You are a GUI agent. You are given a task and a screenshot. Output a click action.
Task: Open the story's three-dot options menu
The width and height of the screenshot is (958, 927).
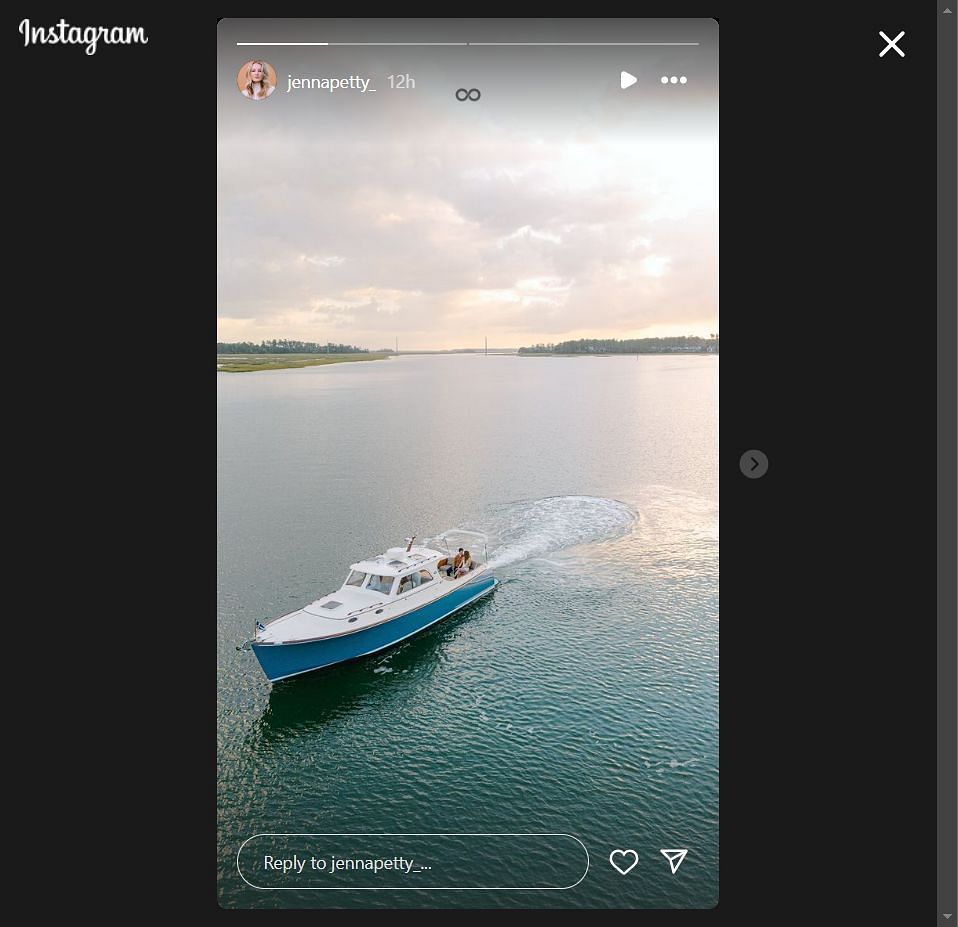tap(674, 80)
